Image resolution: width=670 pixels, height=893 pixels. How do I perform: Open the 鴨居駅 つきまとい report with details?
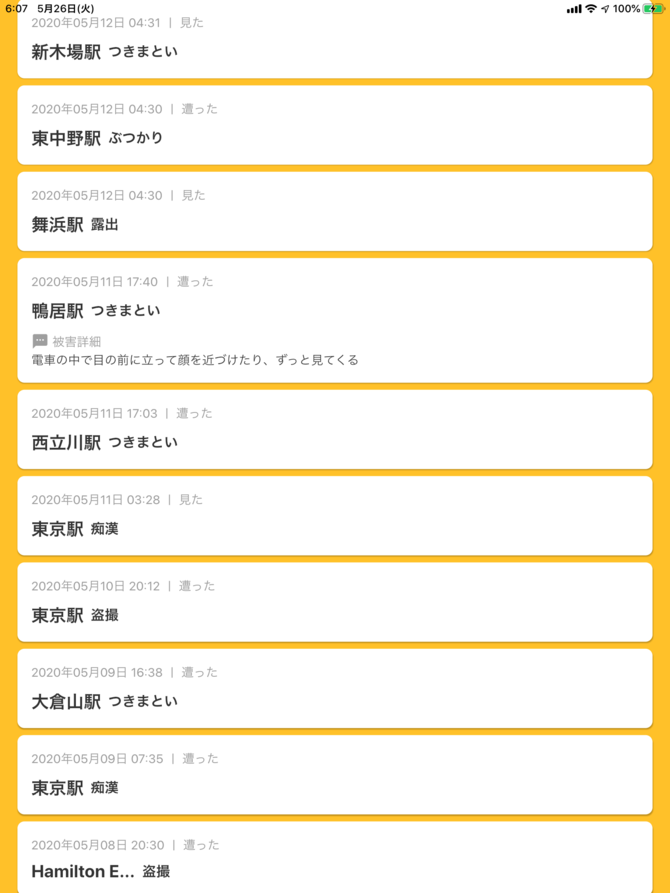click(x=334, y=320)
